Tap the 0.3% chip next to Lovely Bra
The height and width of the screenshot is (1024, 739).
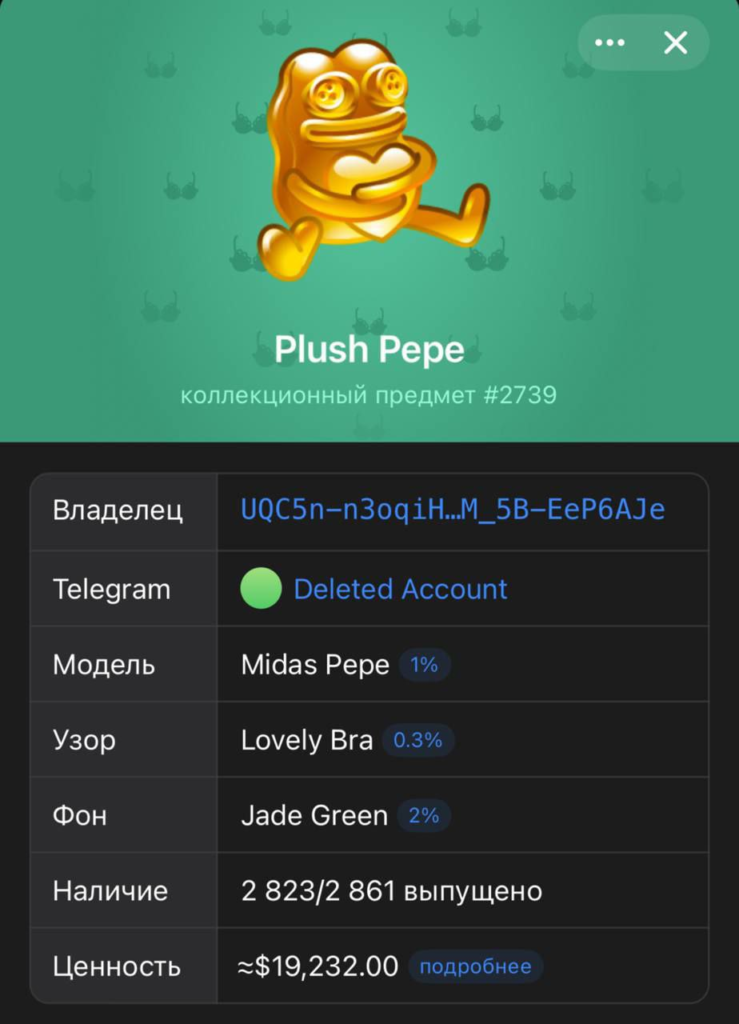tap(418, 740)
